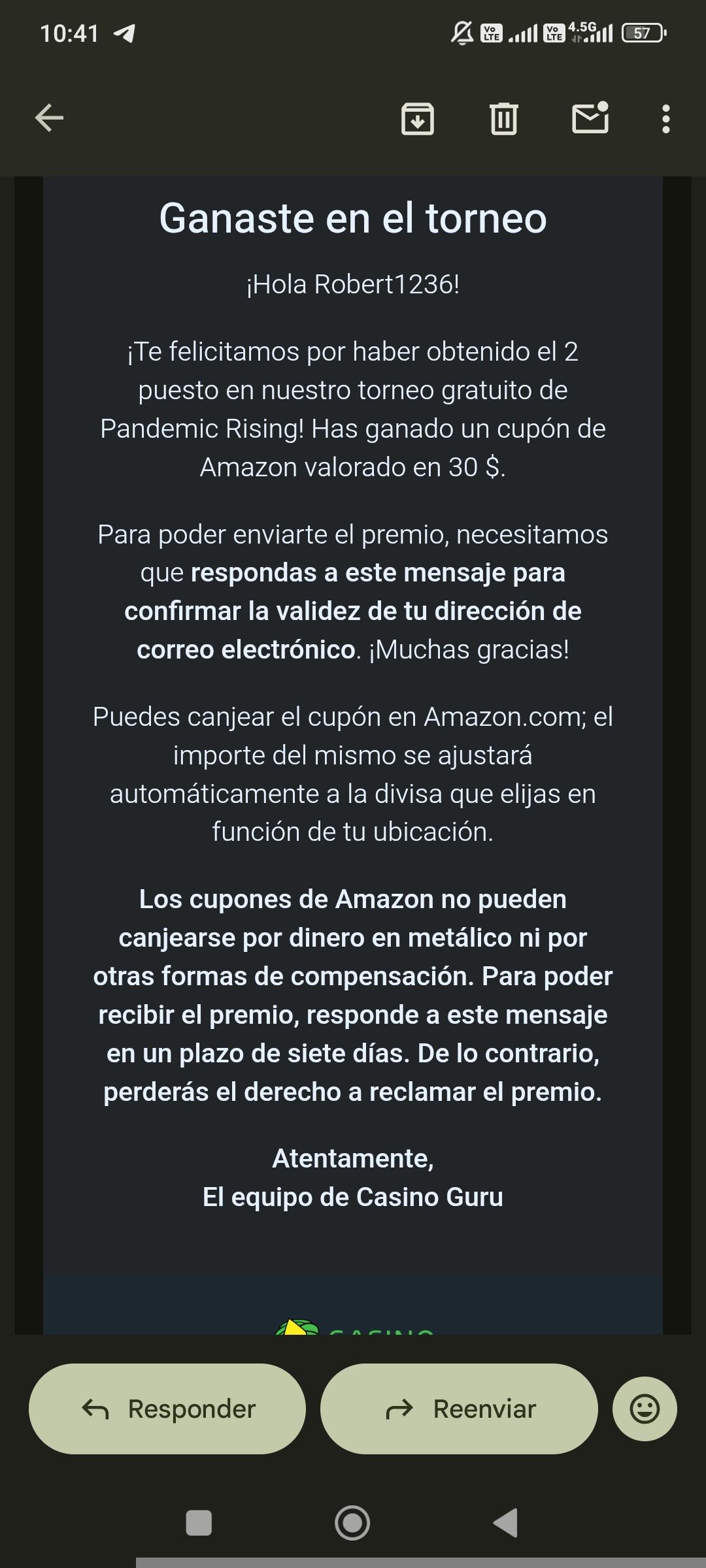Open the three-dot overflow menu
706x1568 pixels.
pyautogui.click(x=665, y=119)
